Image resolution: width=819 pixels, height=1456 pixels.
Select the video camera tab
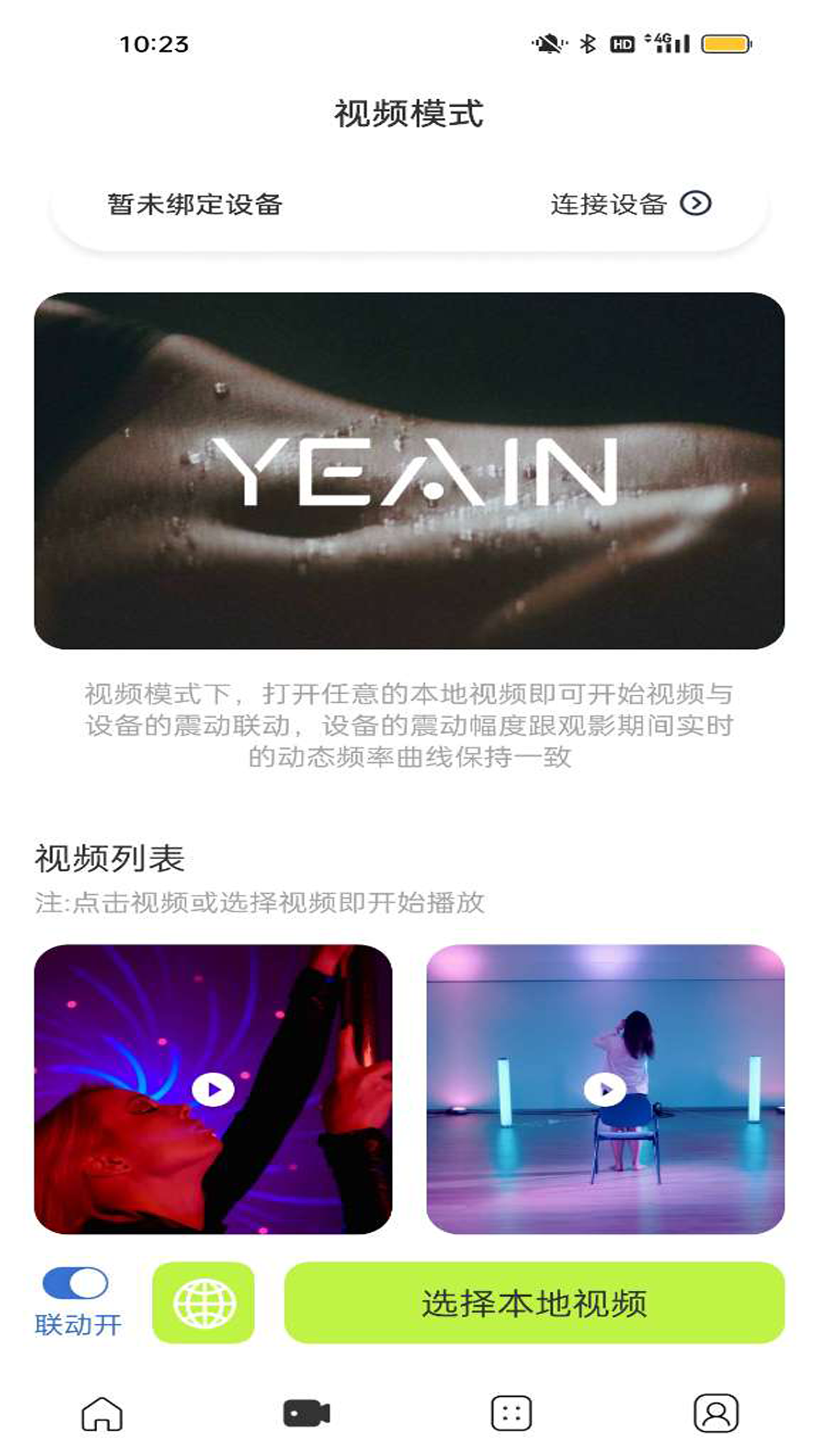(306, 1414)
